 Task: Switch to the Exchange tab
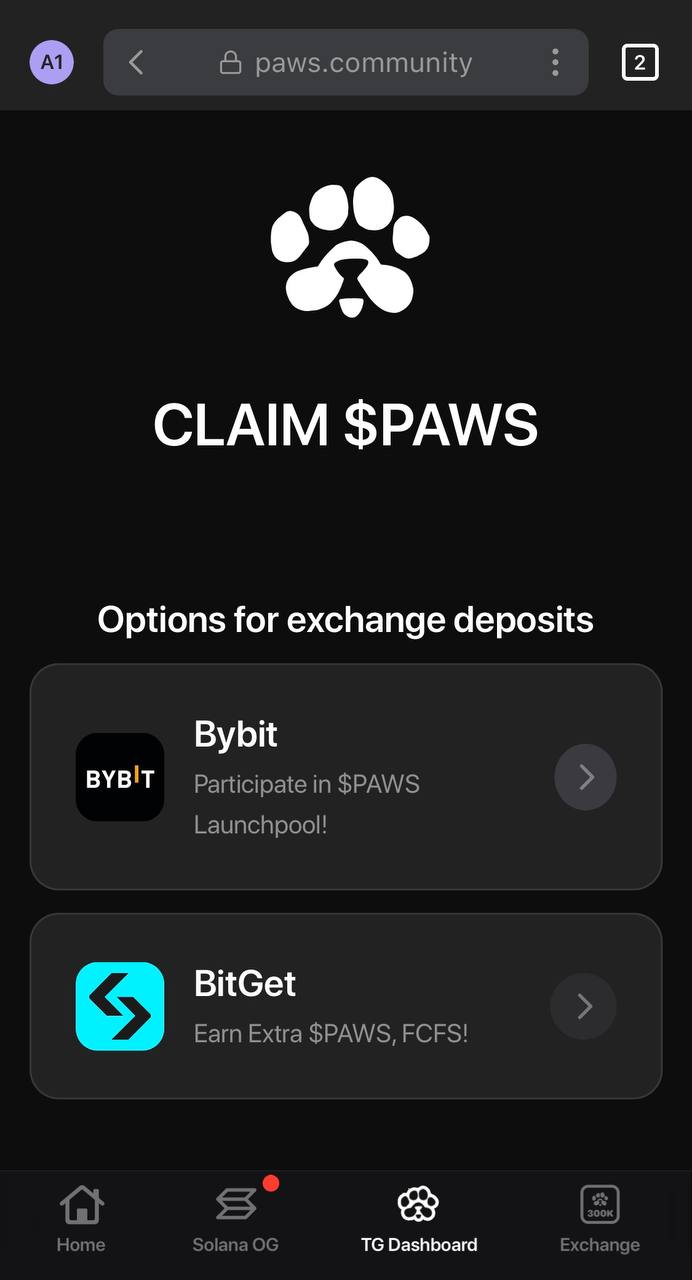[600, 1219]
